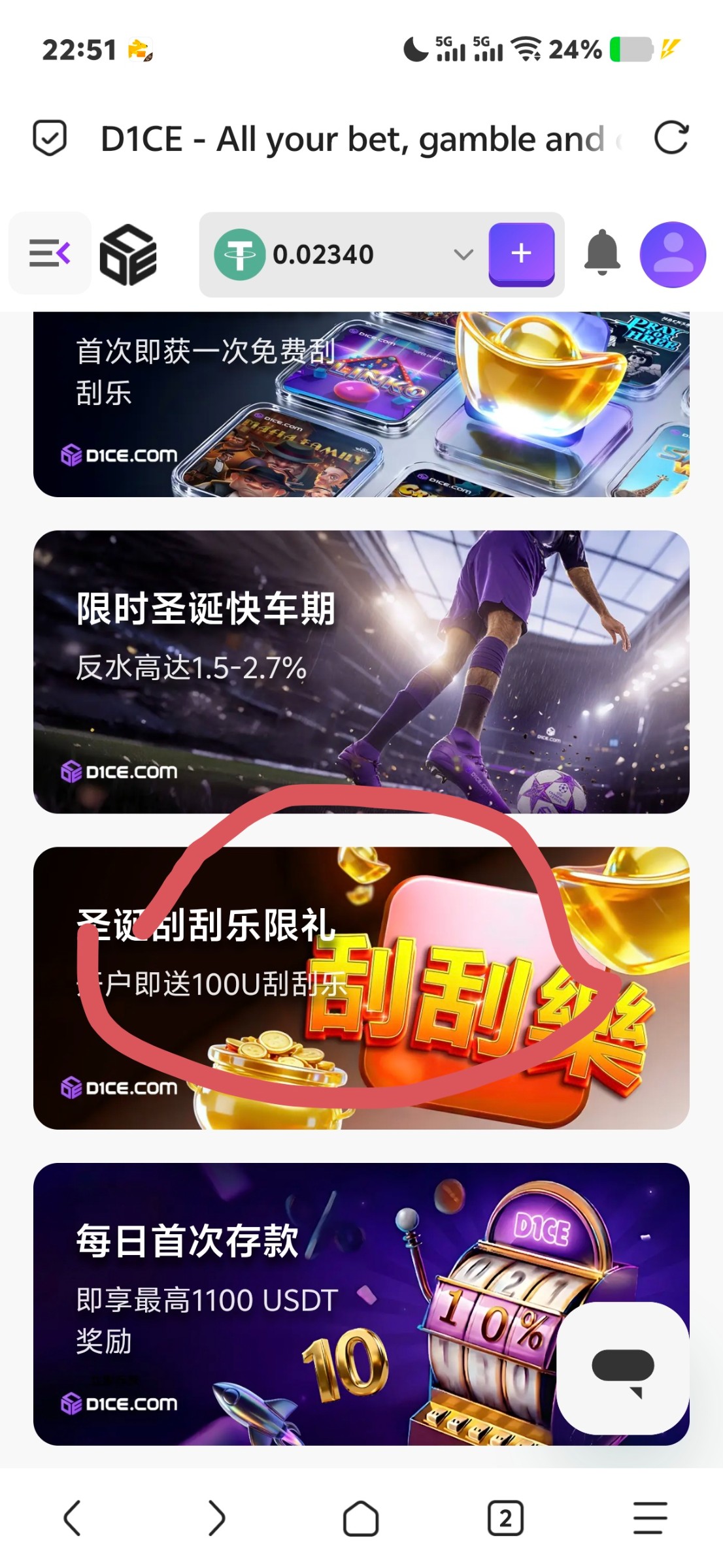Tap the site security shield icon

[x=50, y=138]
